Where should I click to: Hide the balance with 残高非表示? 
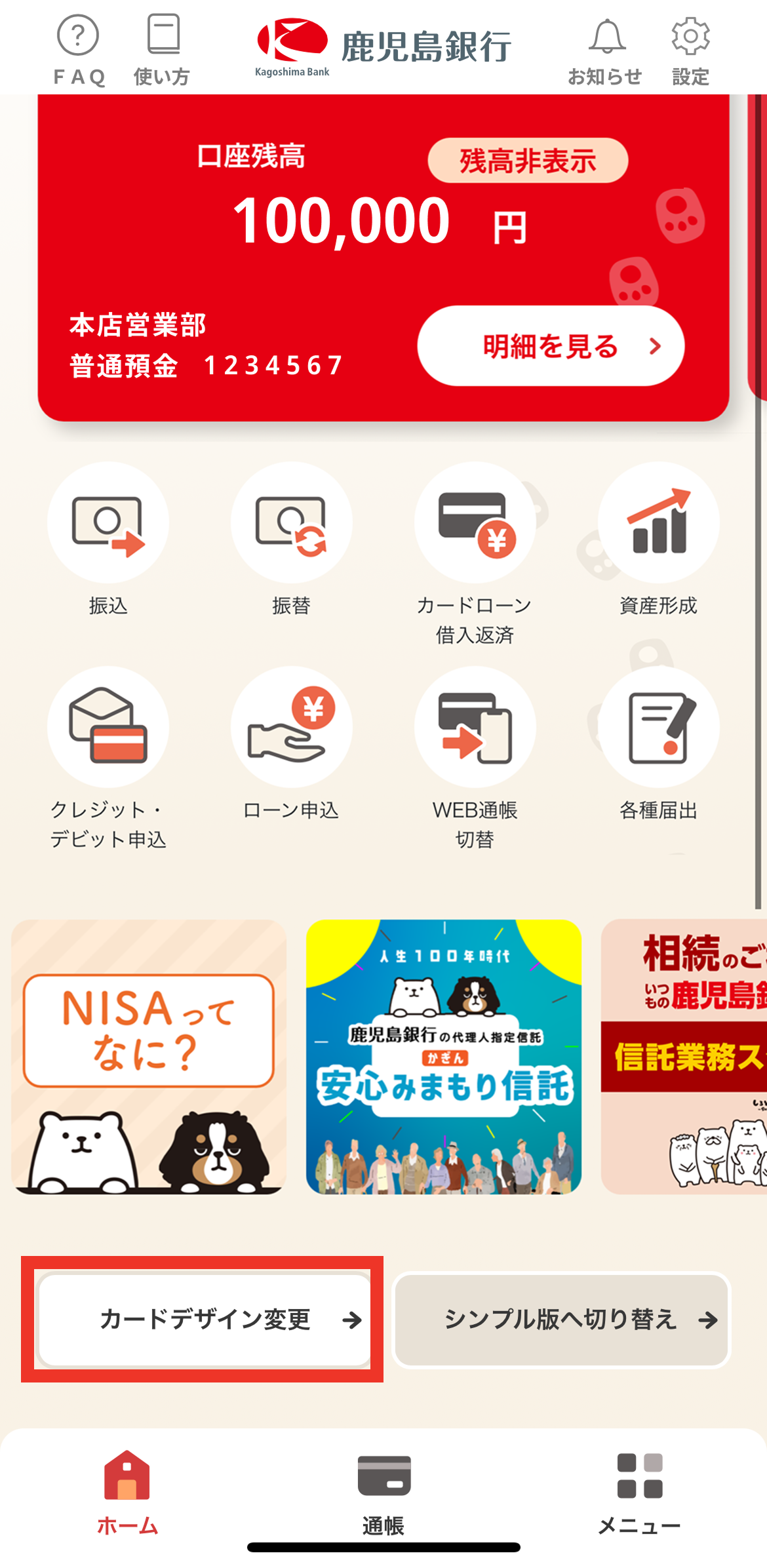(x=528, y=160)
